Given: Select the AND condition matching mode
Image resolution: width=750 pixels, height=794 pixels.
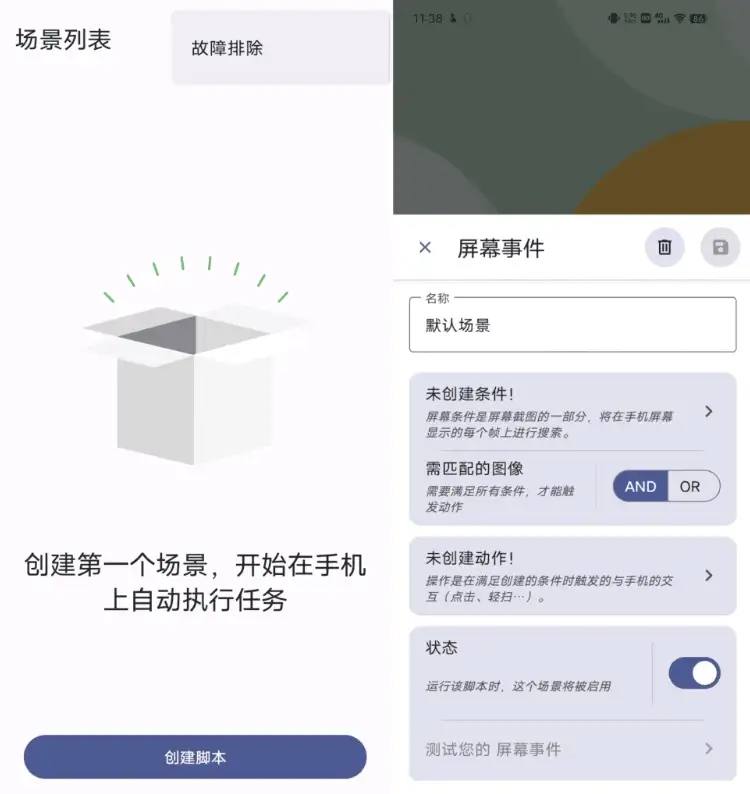Looking at the screenshot, I should coord(641,486).
